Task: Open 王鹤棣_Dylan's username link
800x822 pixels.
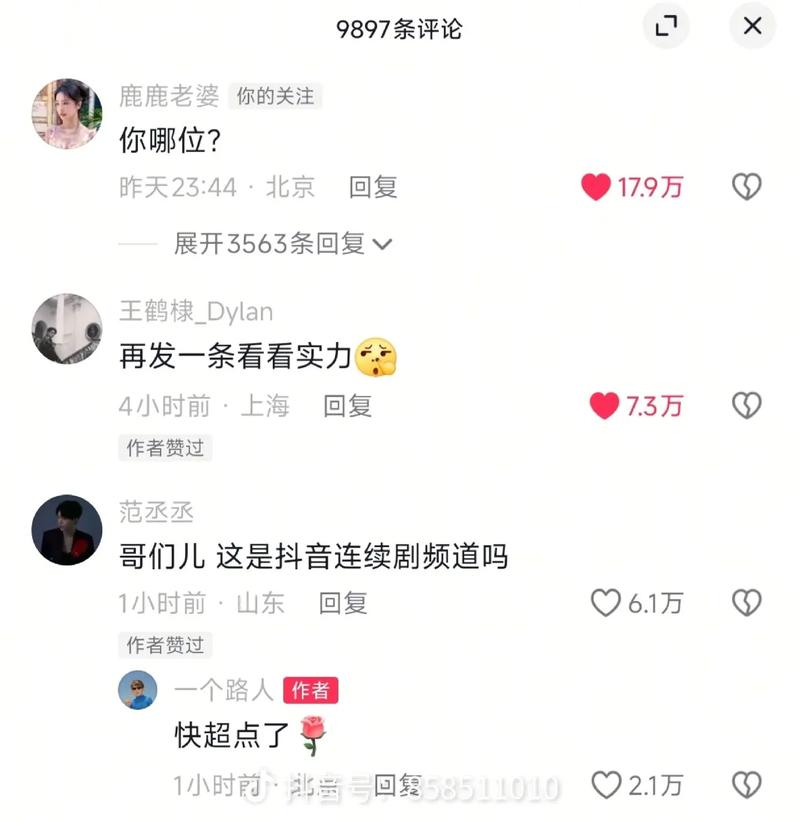Action: [x=196, y=311]
